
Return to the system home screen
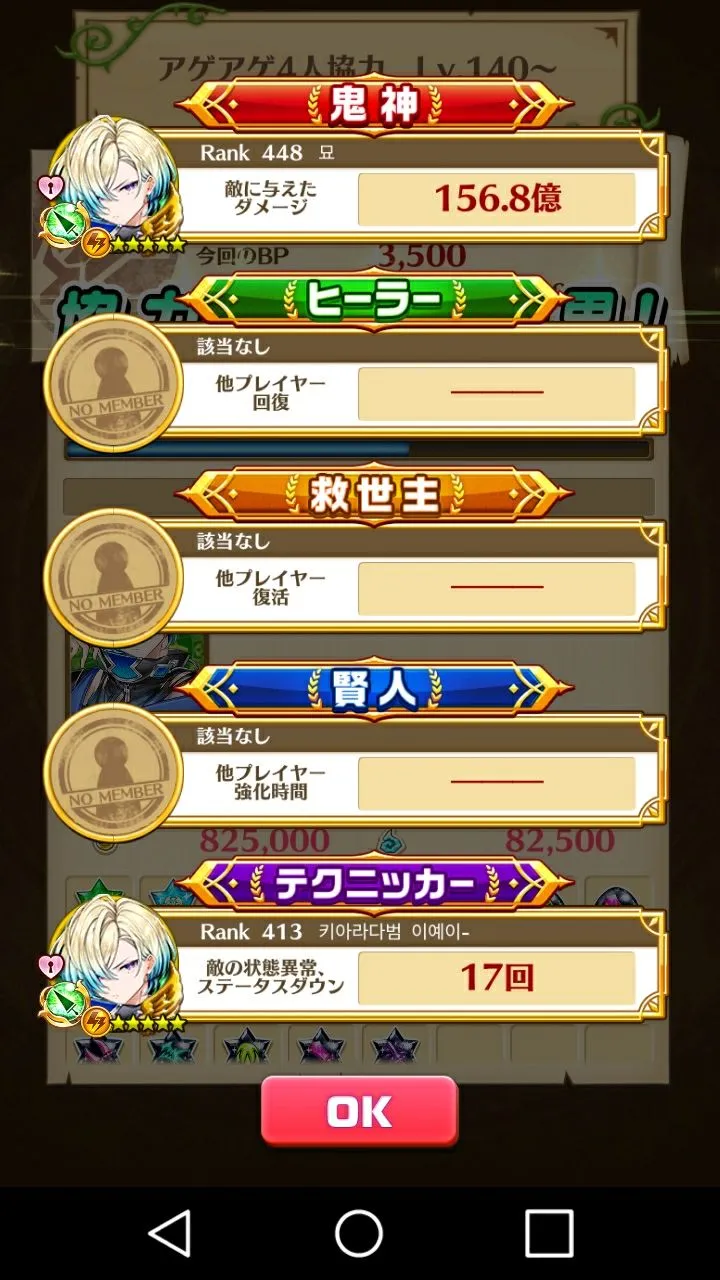pos(359,1232)
